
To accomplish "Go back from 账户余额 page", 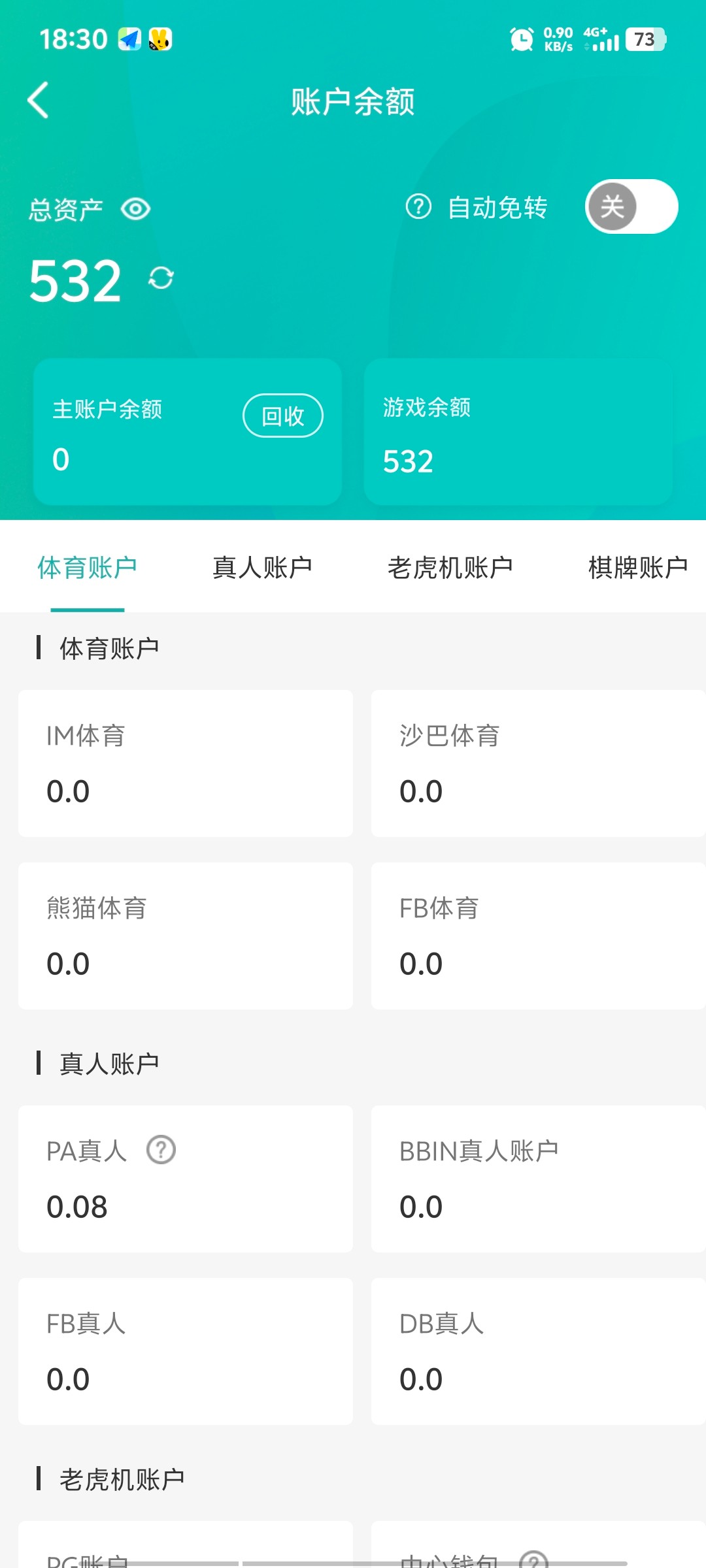I will (38, 100).
